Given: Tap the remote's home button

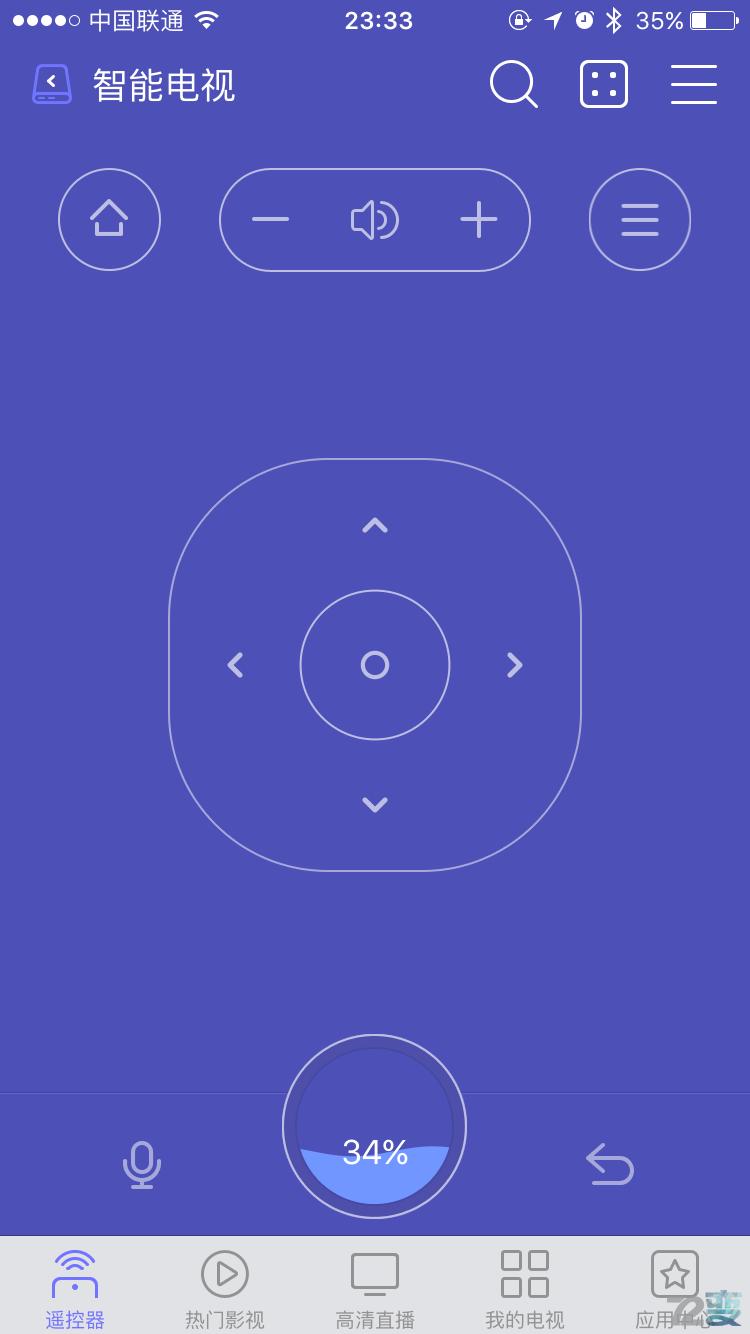Looking at the screenshot, I should pyautogui.click(x=109, y=219).
